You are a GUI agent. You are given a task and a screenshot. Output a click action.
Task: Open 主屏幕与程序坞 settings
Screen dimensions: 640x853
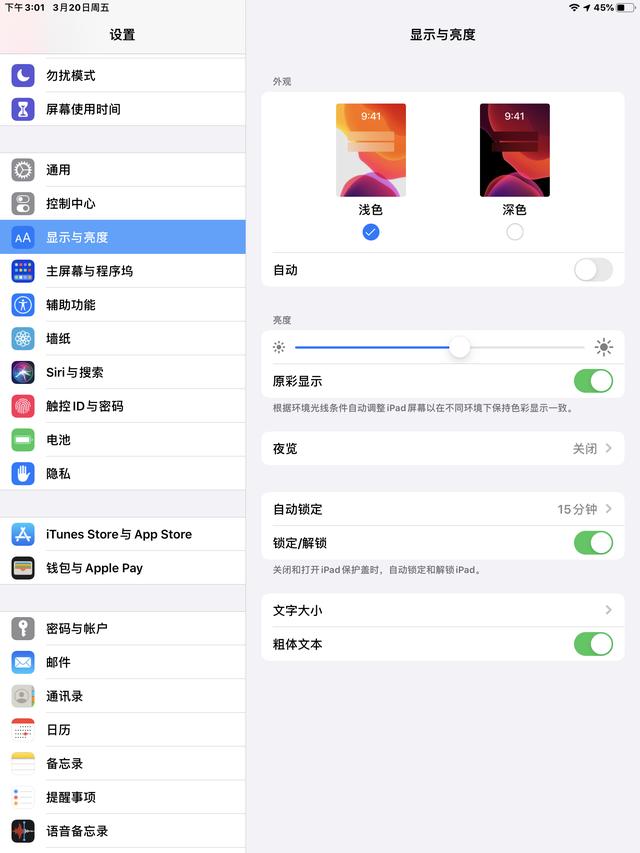click(122, 271)
